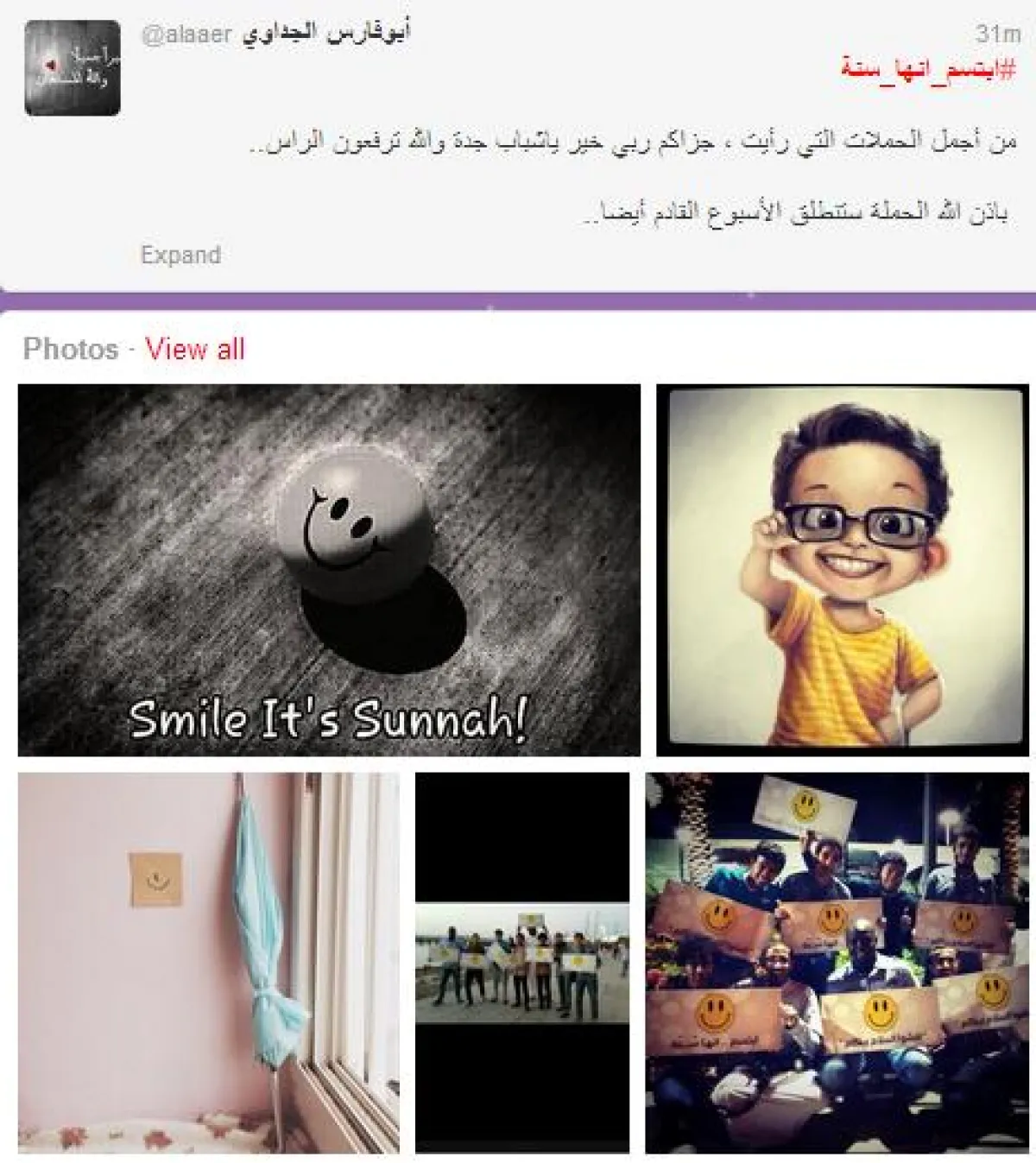Open the outdoor group holding signs photo
This screenshot has width=1036, height=1163.
point(522,963)
